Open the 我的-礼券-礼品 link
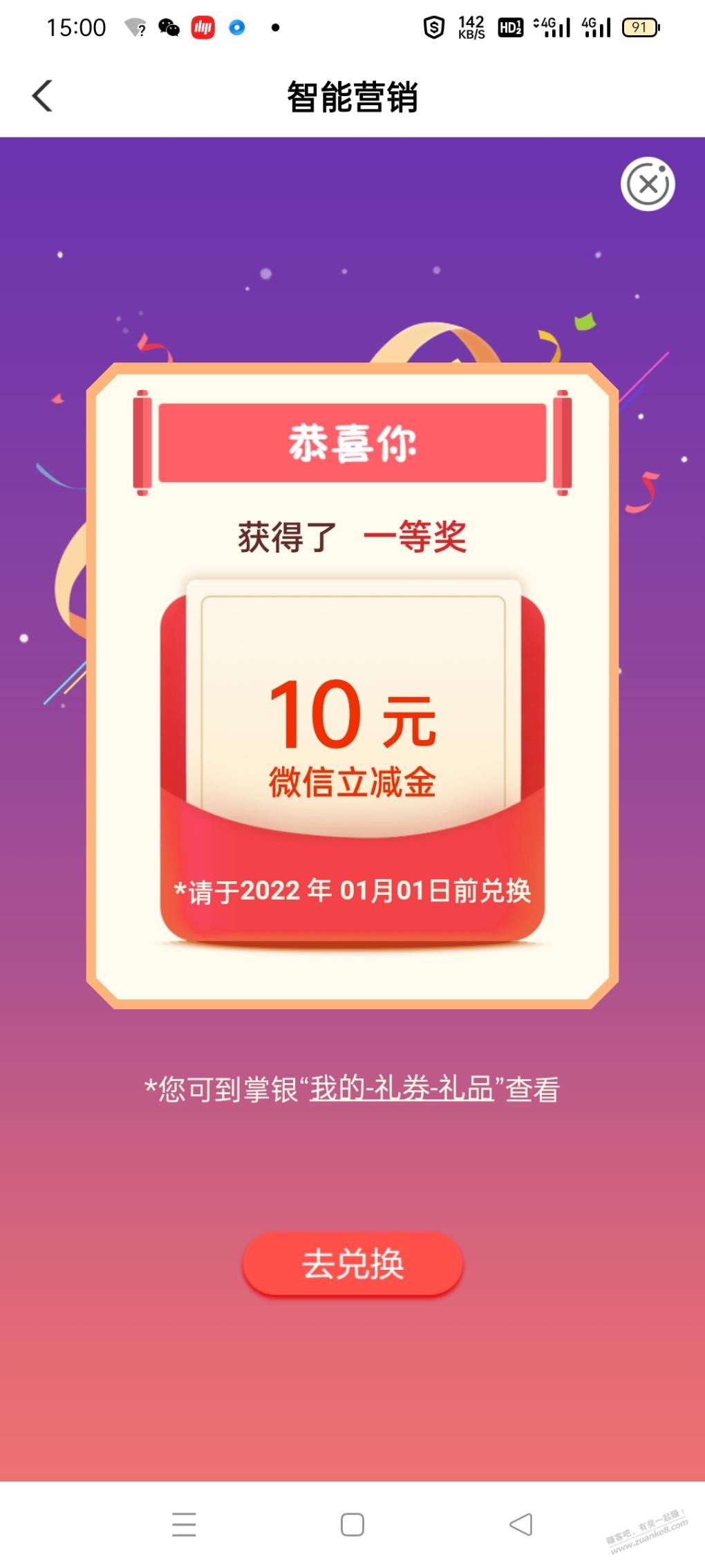 (x=401, y=1089)
